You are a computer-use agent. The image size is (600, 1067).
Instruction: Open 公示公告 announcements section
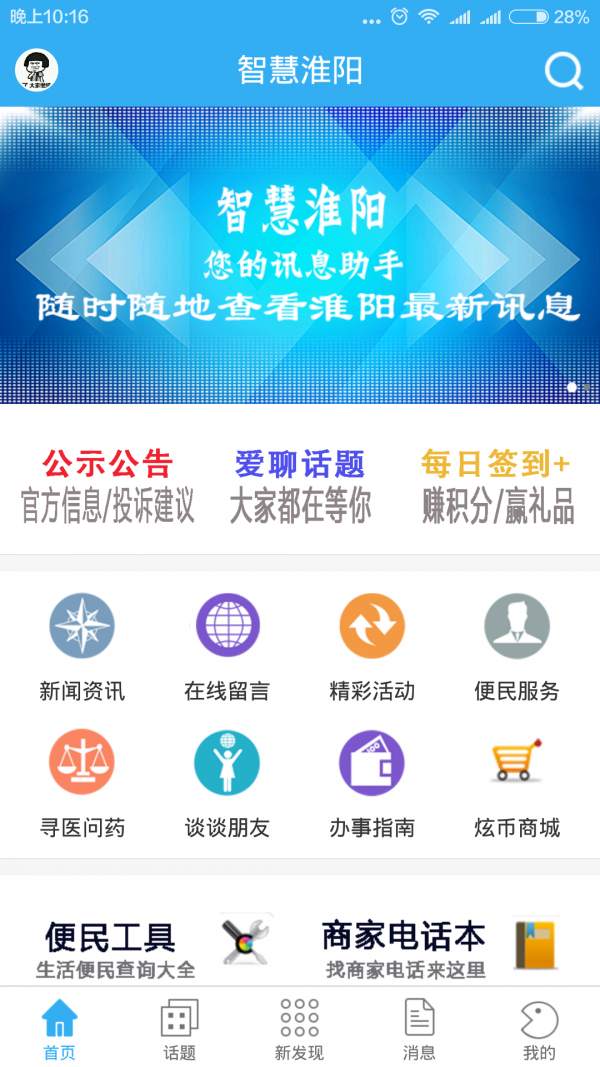pos(107,486)
